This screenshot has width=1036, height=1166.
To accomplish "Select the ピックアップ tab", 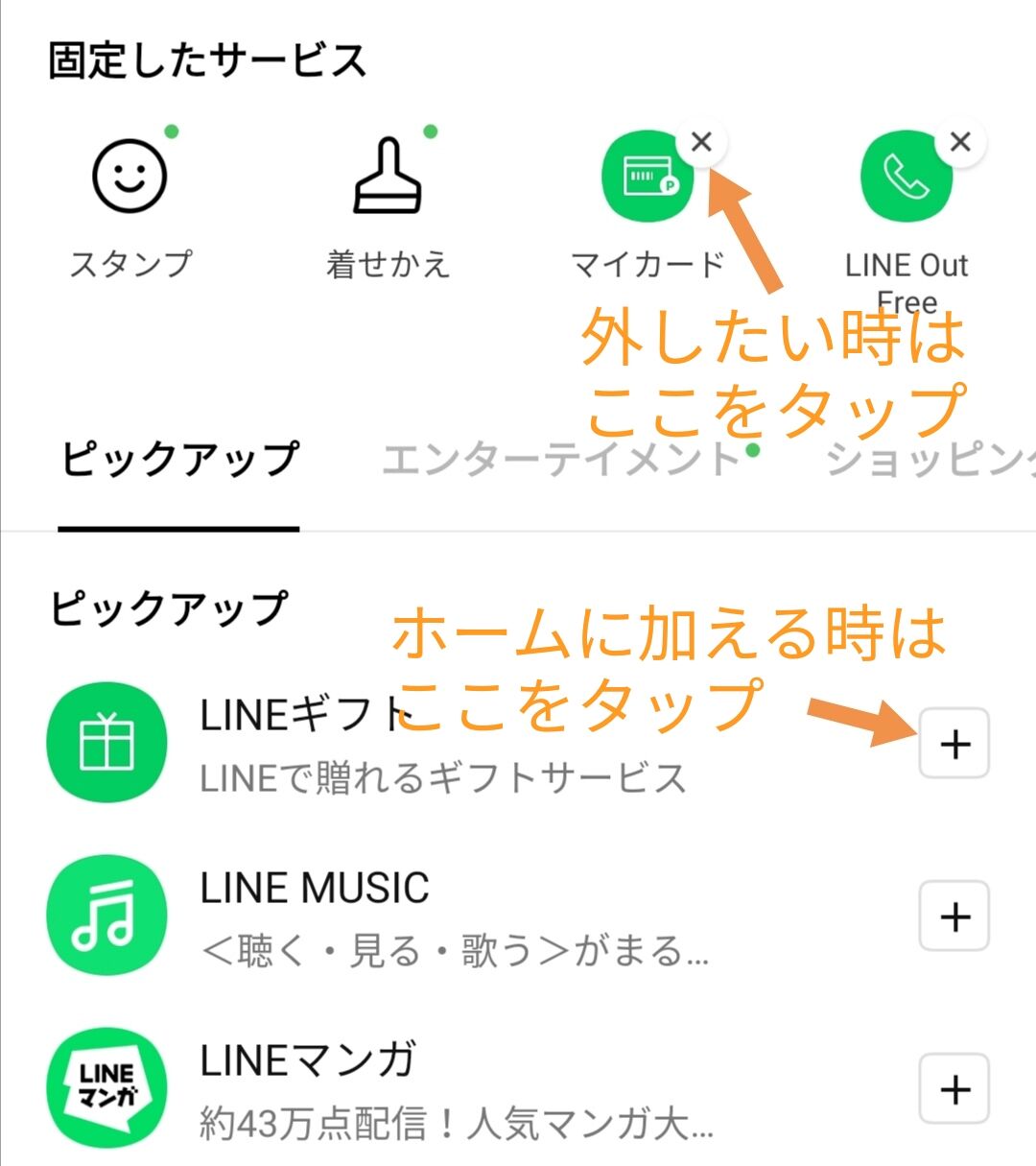I will click(x=179, y=461).
